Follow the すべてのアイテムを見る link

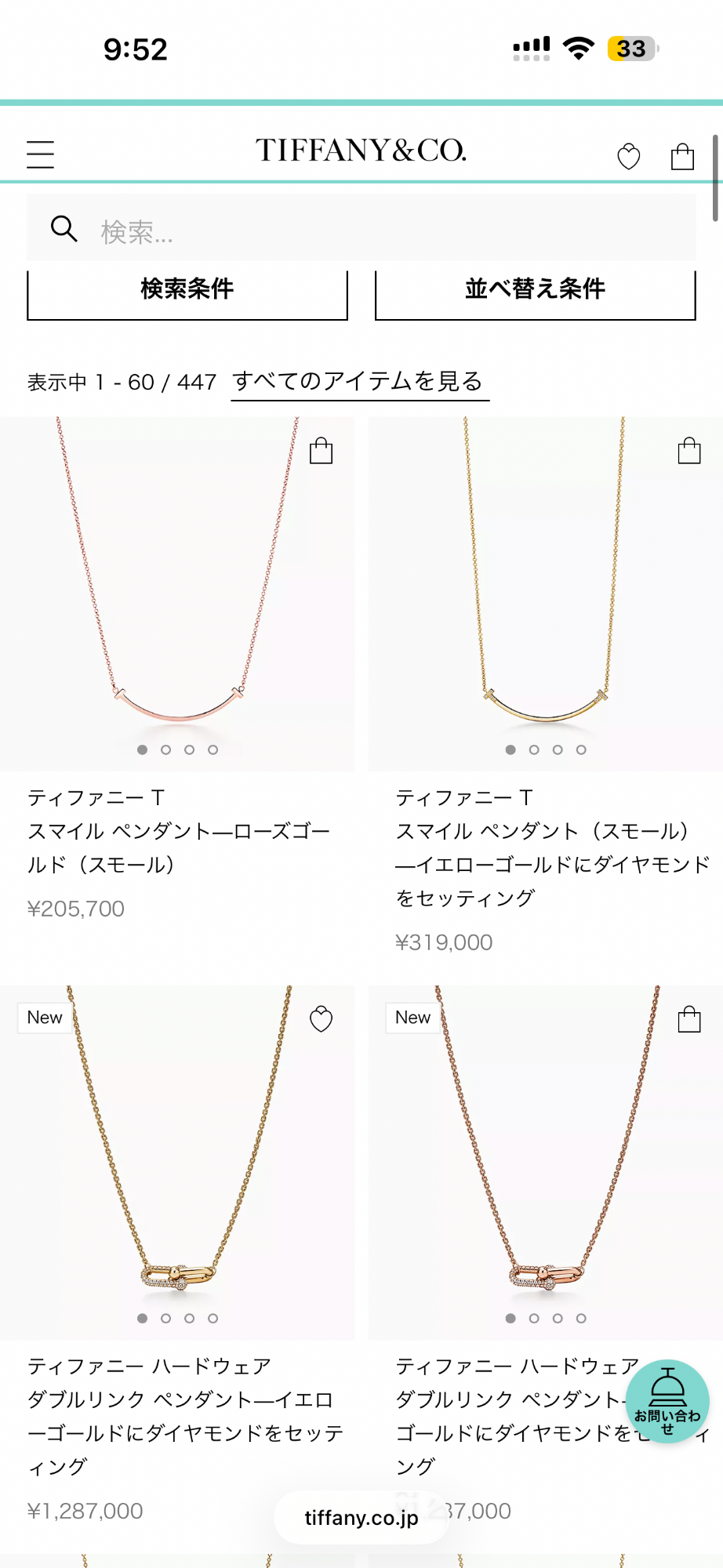click(x=359, y=382)
